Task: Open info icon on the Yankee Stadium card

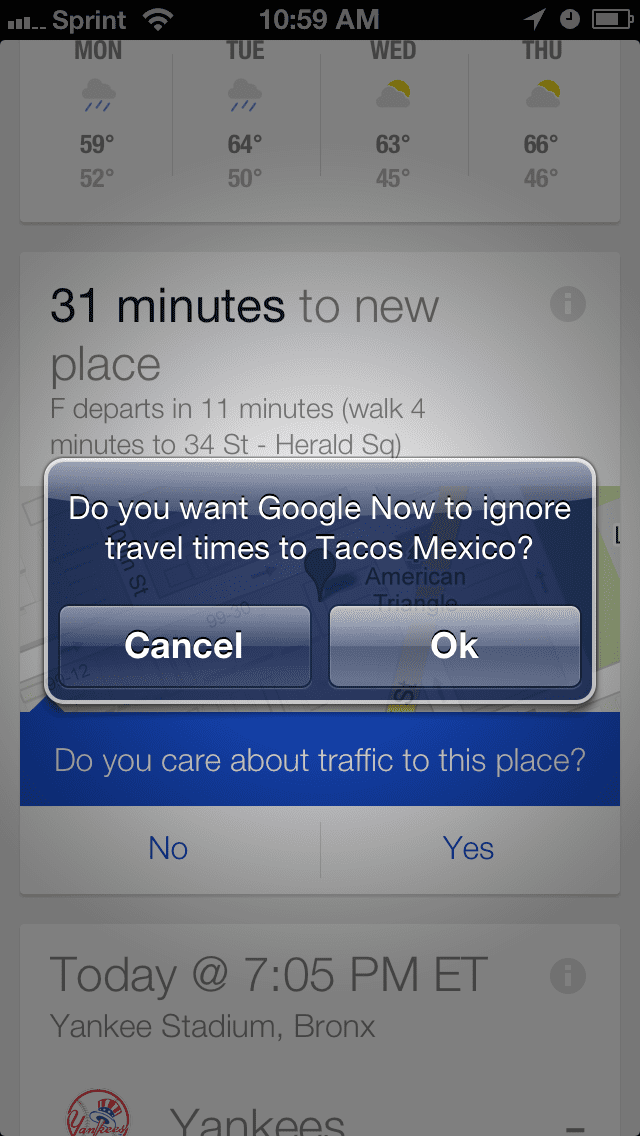Action: point(567,973)
